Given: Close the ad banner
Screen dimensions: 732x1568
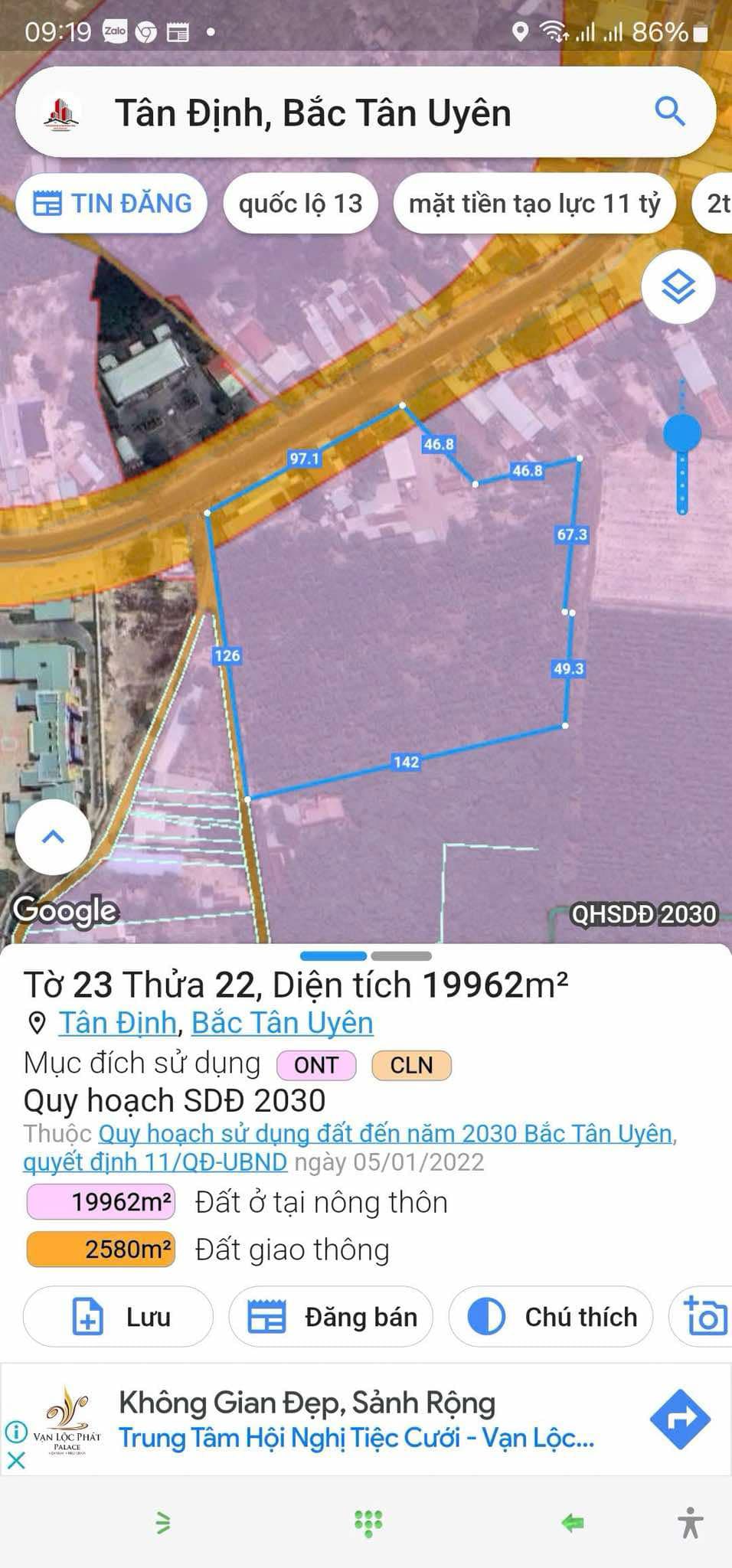Looking at the screenshot, I should click(16, 1461).
